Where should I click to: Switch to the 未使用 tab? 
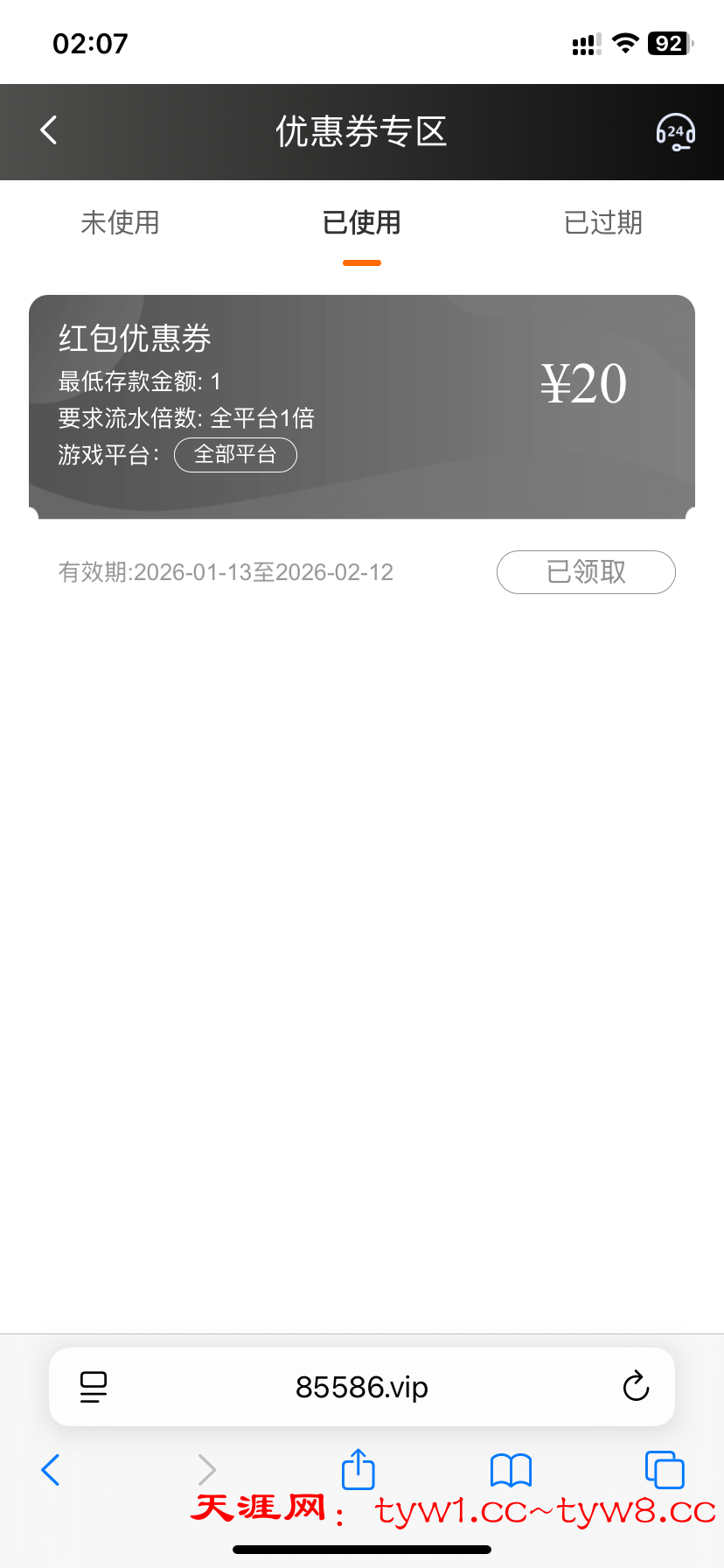click(x=120, y=223)
